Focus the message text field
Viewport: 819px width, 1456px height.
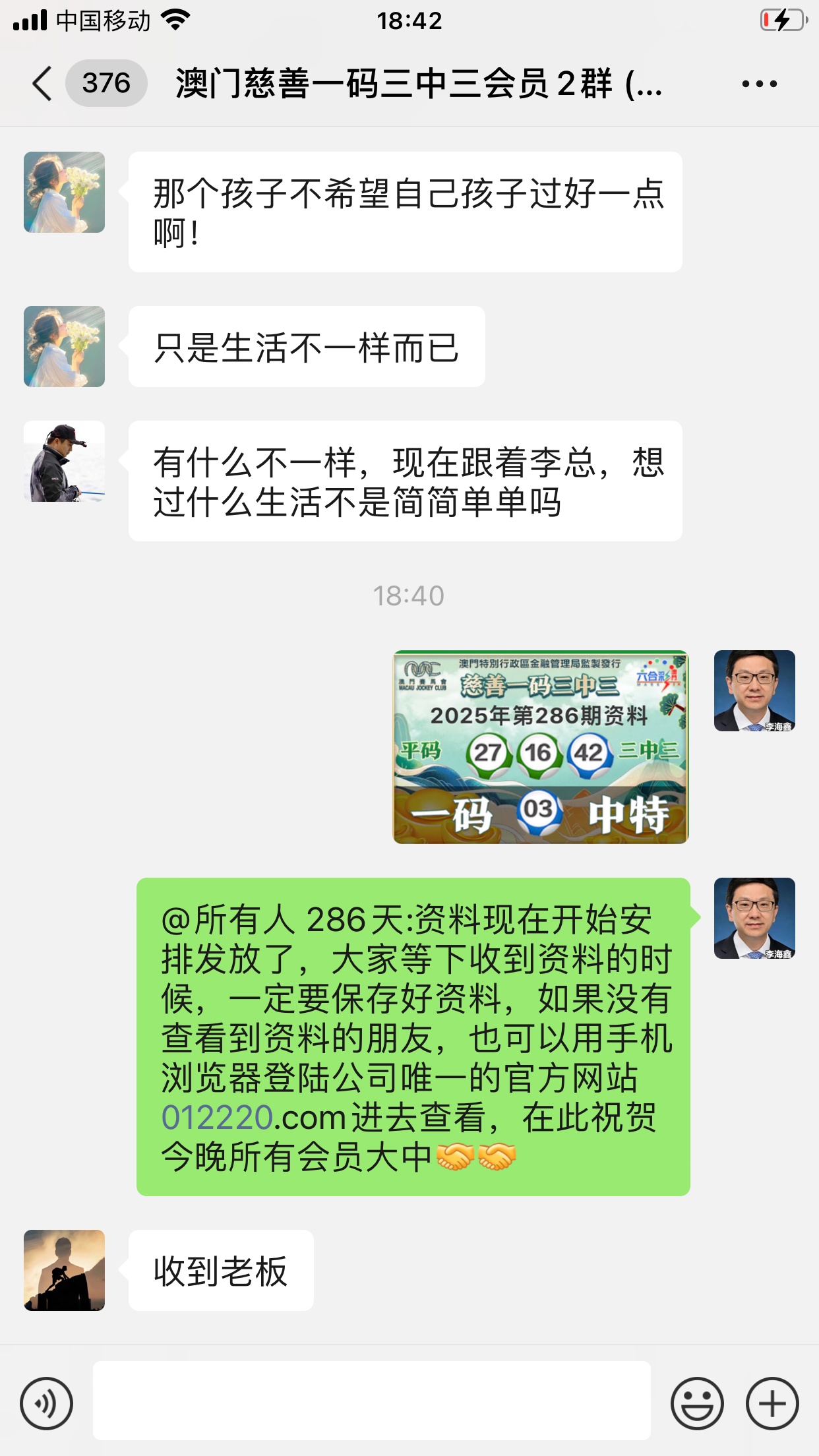coord(371,1401)
